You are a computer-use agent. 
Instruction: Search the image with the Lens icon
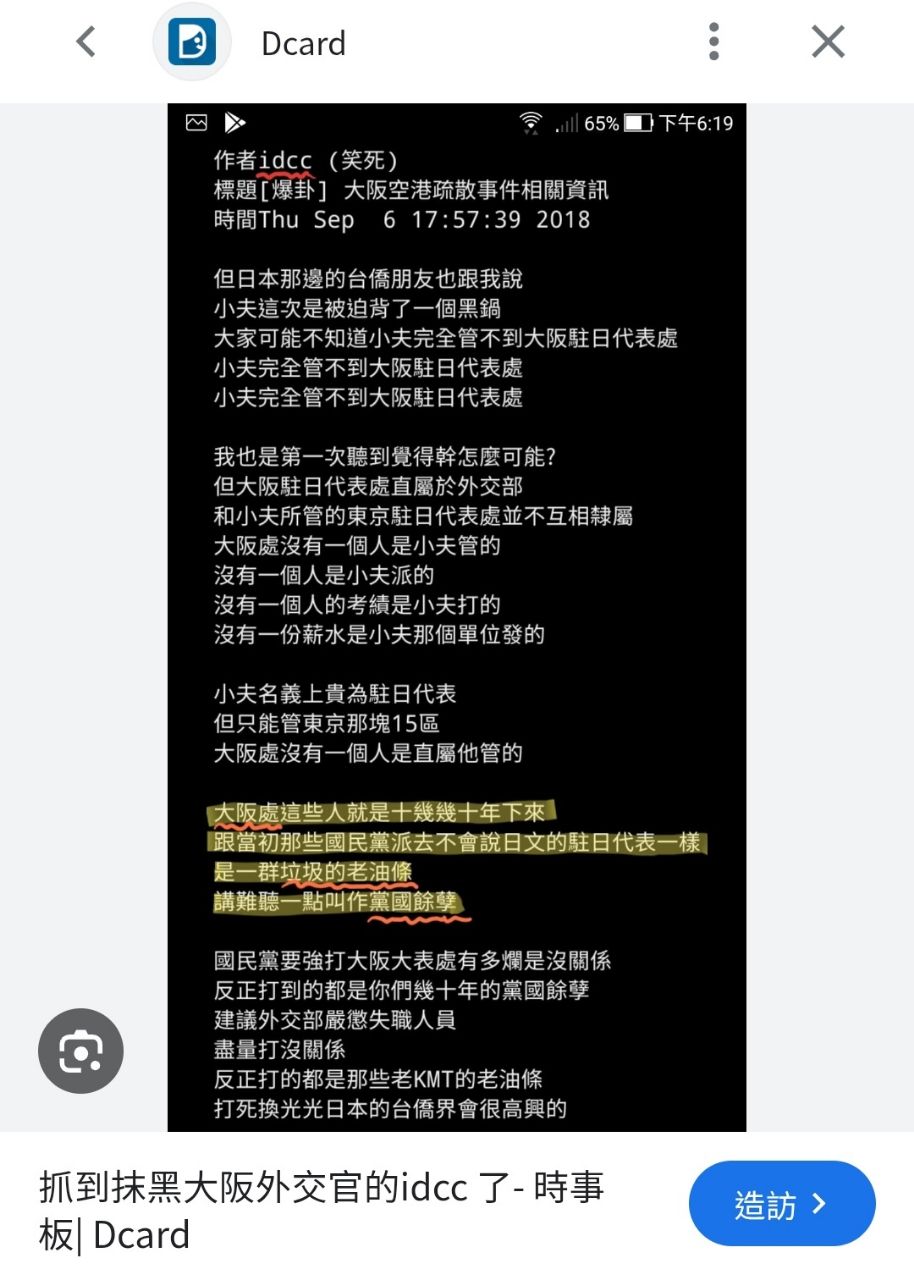click(x=81, y=1051)
